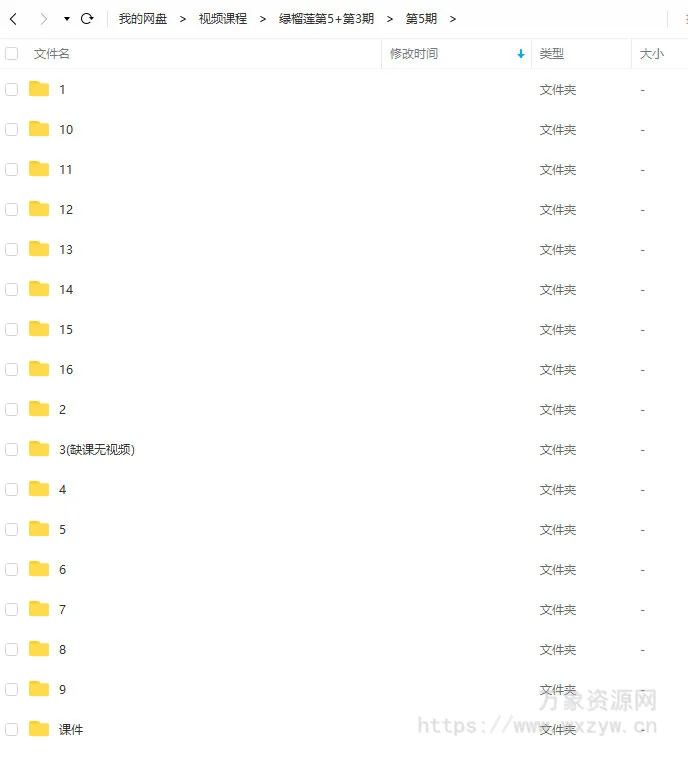Go to 绿榴莲第5+第3期 breadcrumb
688x760 pixels.
(x=326, y=19)
